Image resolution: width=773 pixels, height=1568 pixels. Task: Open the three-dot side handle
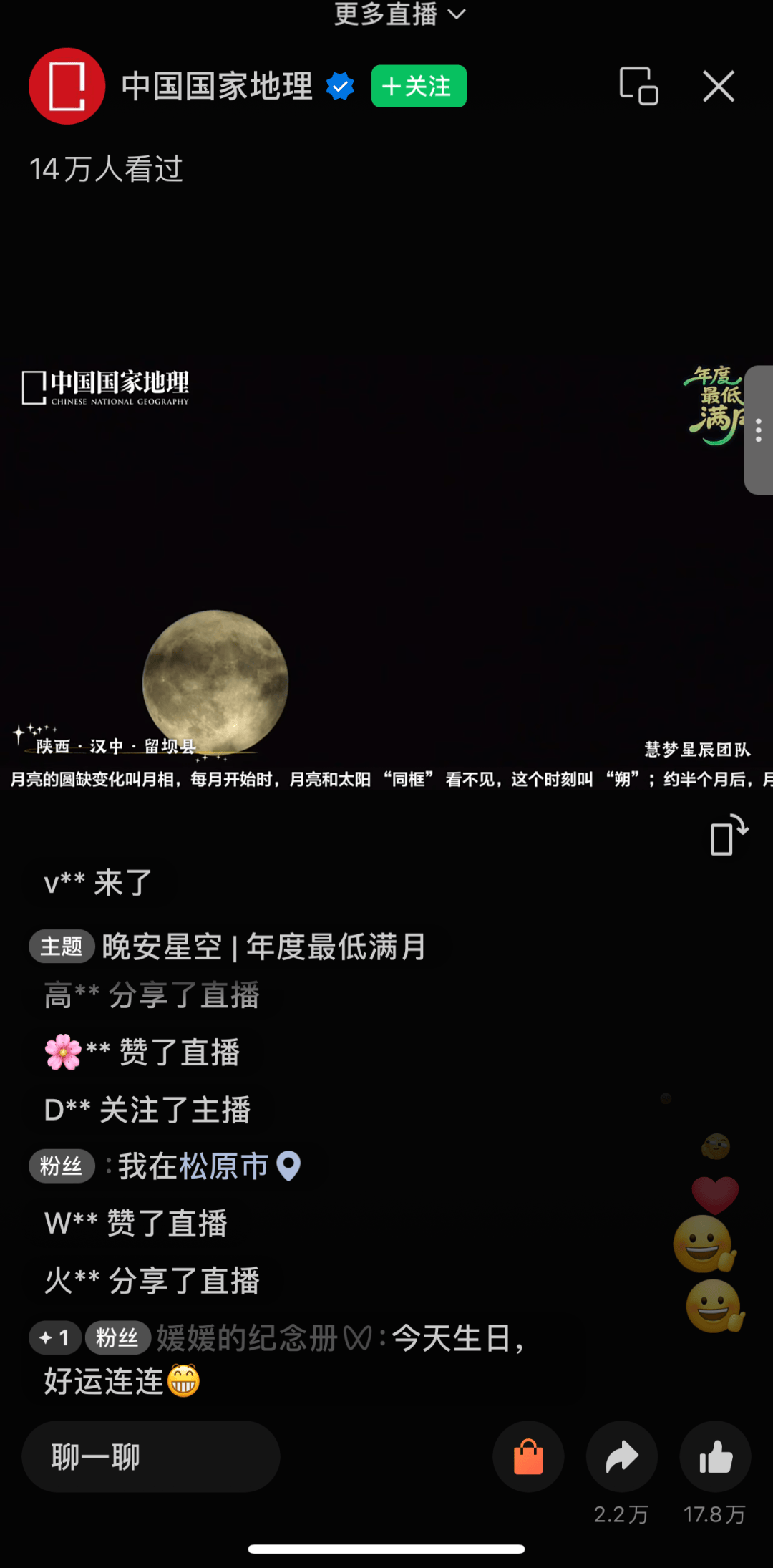tap(759, 430)
